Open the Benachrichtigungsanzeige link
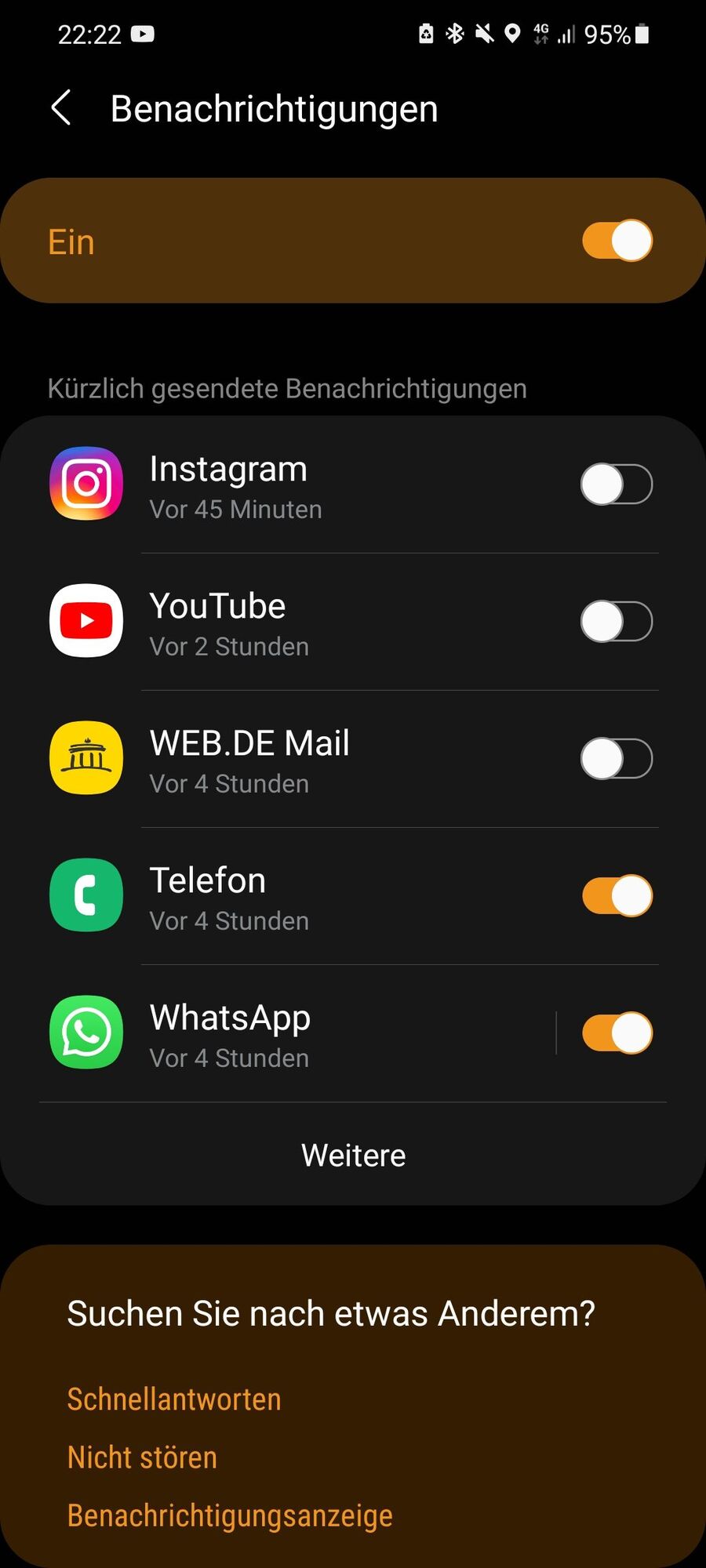Image resolution: width=706 pixels, height=1568 pixels. [x=230, y=1515]
